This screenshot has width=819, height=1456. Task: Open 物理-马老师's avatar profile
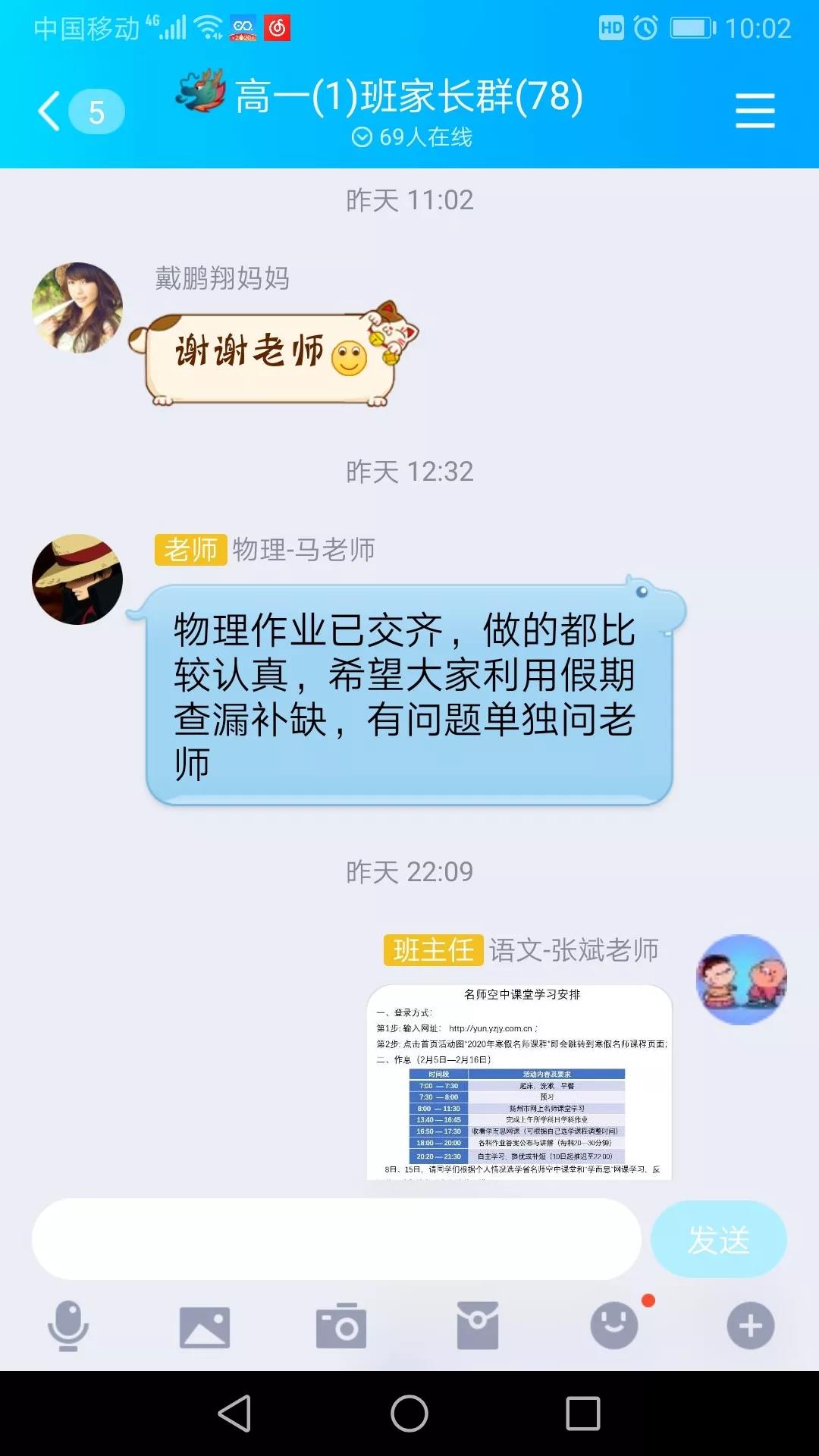tap(77, 579)
